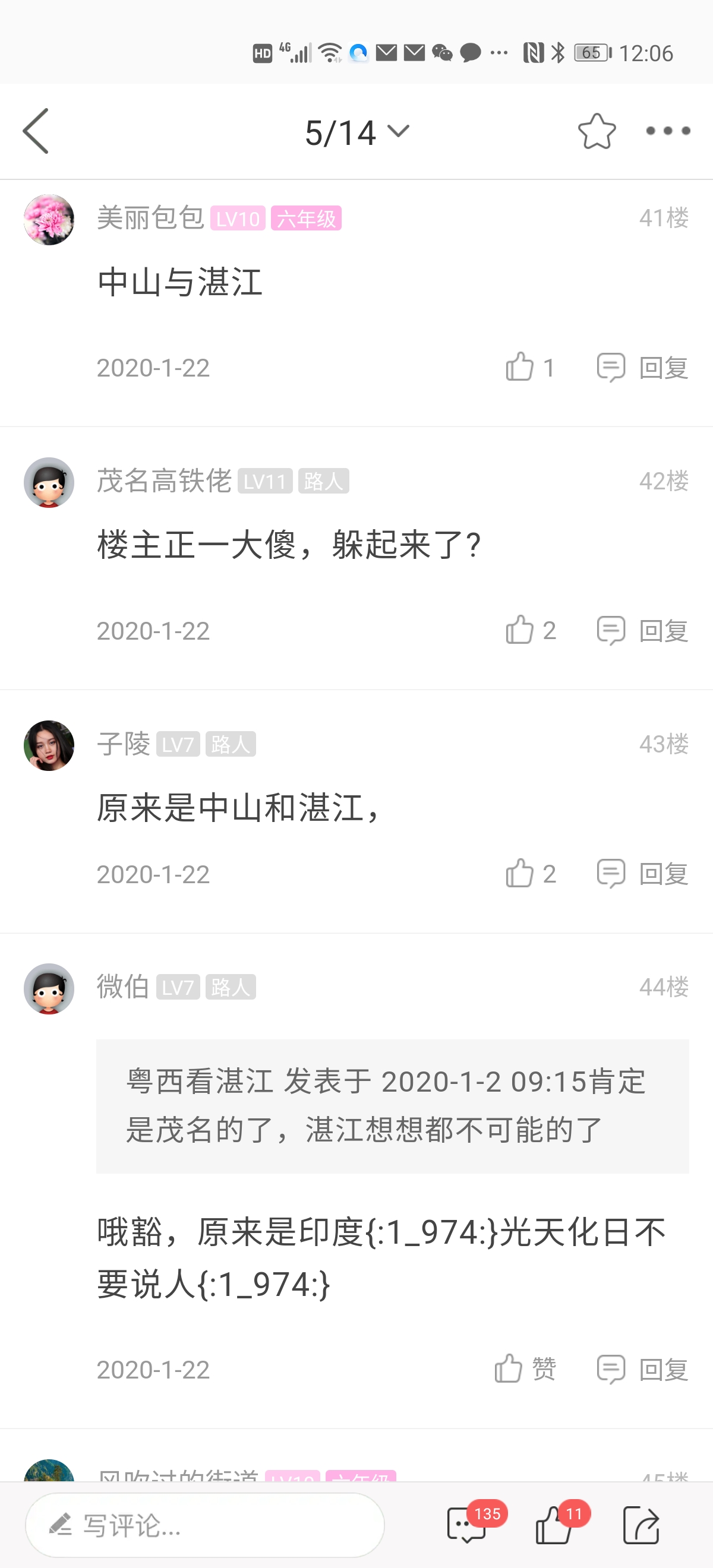Open the 5/14 page selector dropdown

[356, 132]
